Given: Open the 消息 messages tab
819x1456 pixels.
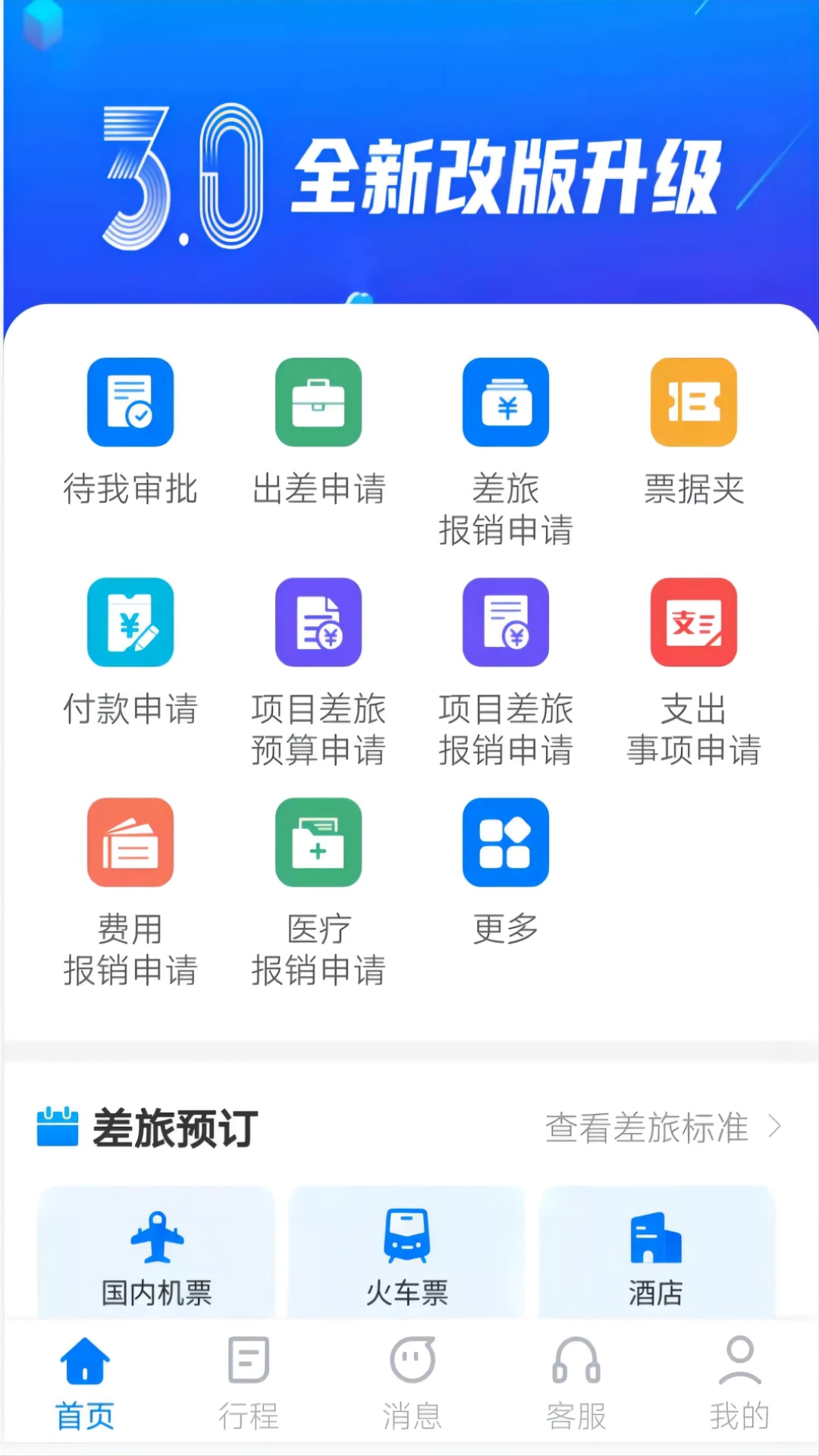Looking at the screenshot, I should click(x=410, y=1380).
